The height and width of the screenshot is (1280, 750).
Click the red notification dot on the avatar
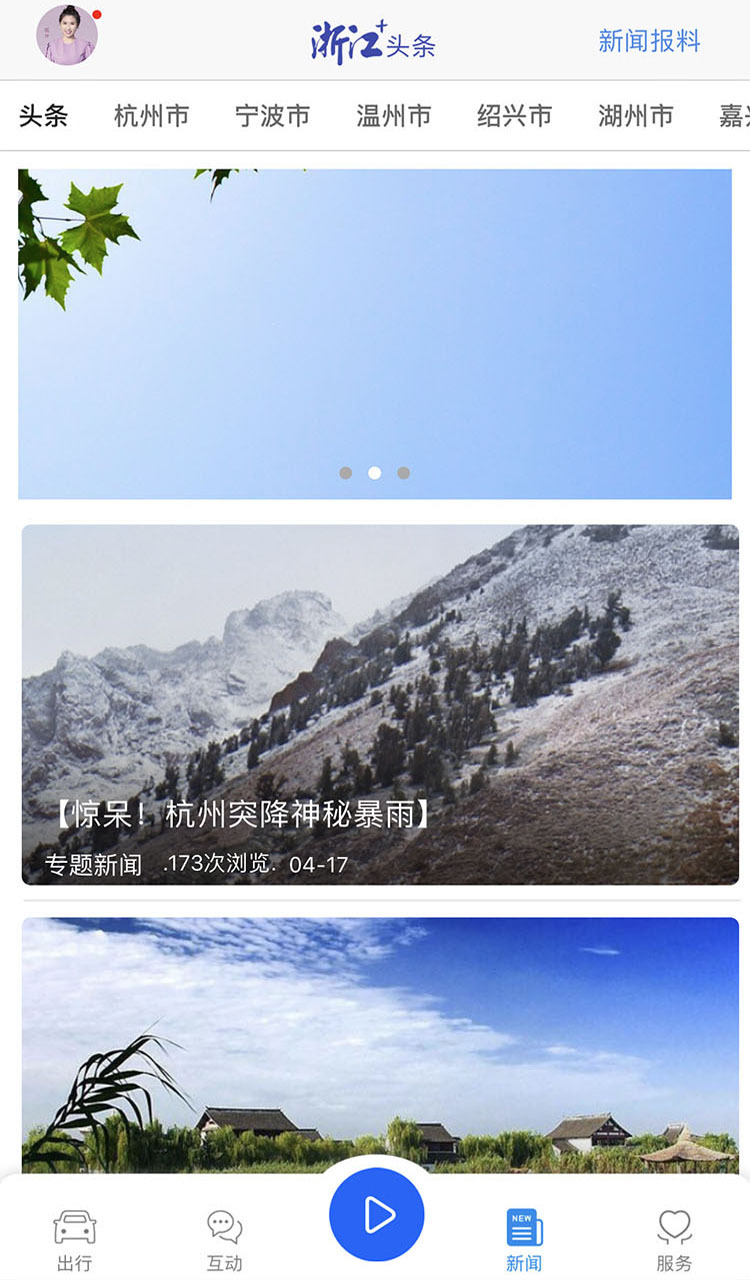click(x=97, y=14)
